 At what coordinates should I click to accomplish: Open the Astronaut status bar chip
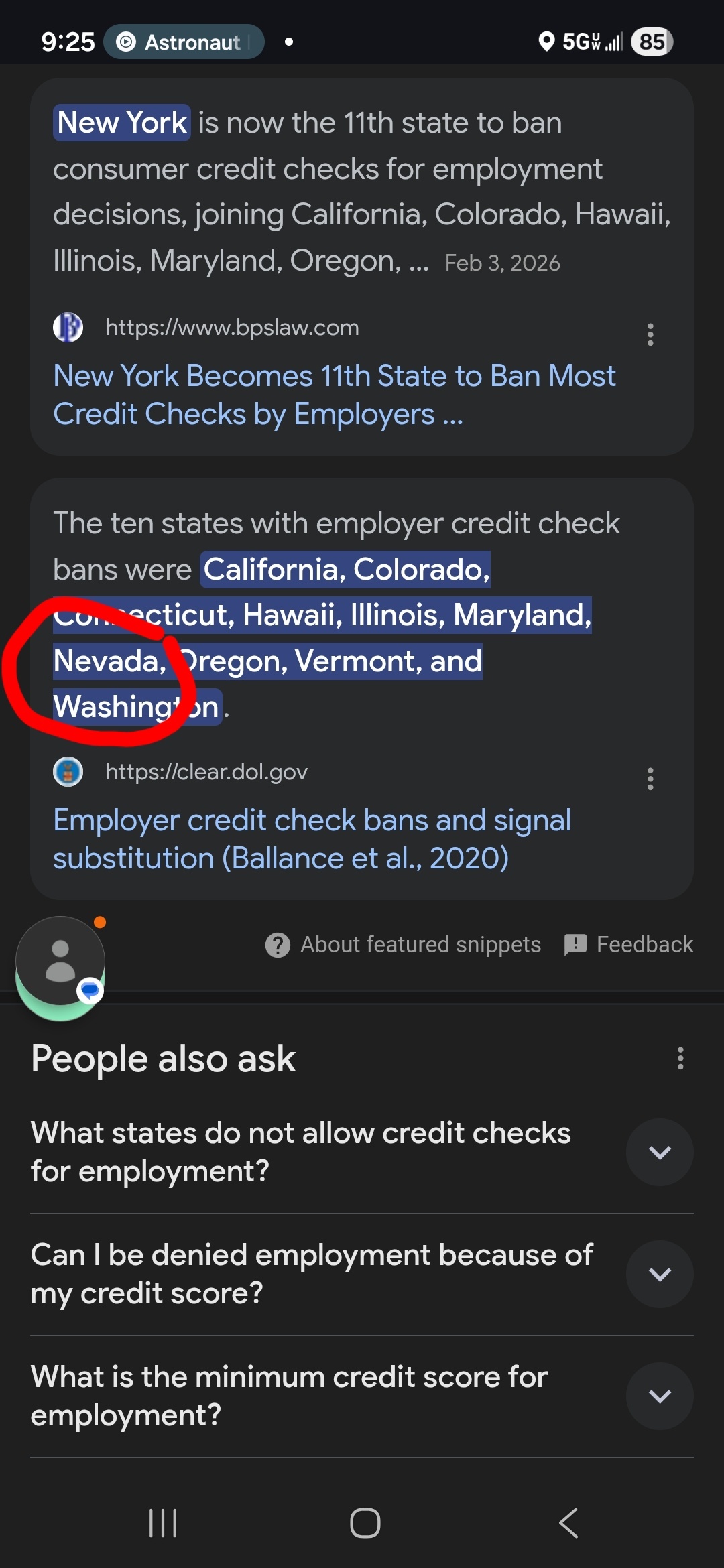point(184,42)
